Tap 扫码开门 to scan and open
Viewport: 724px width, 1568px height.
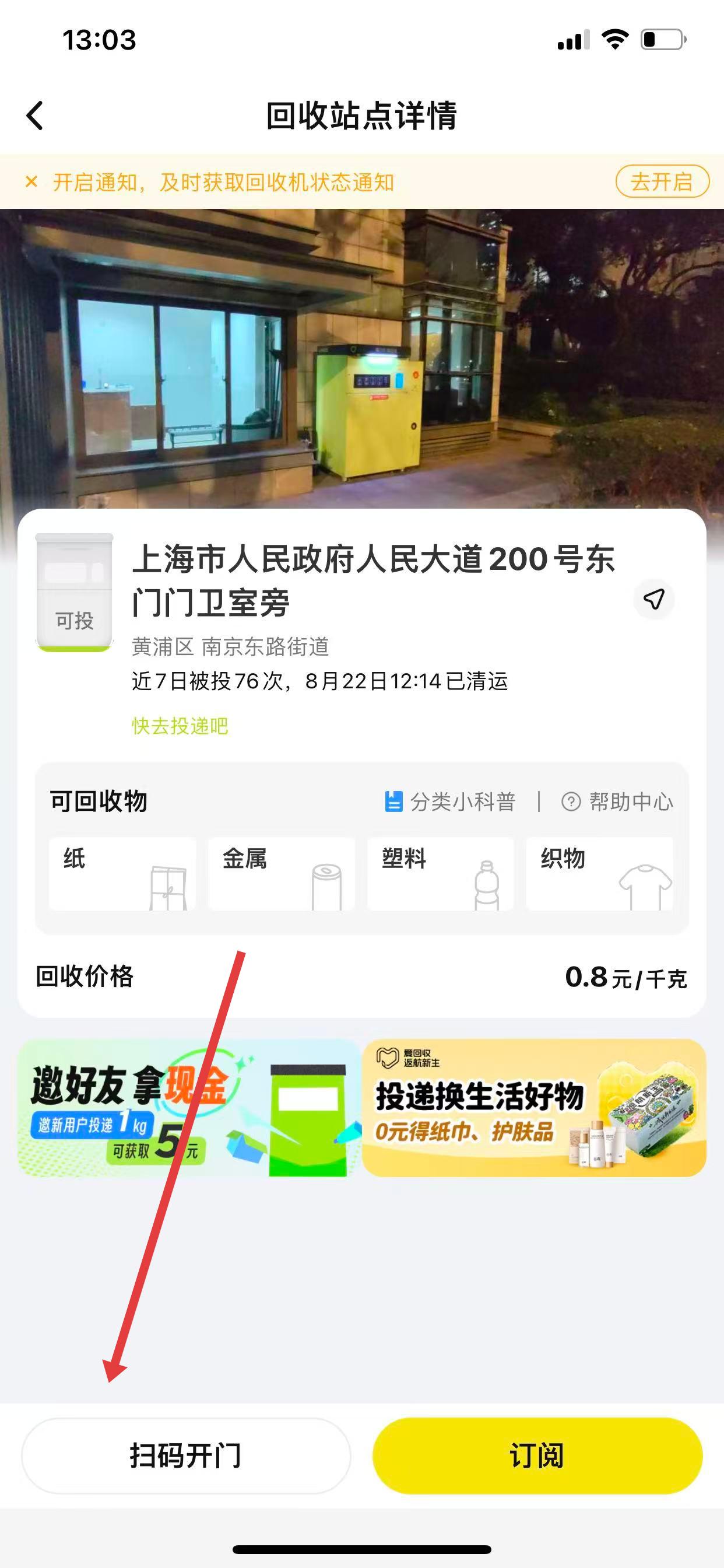(x=185, y=1455)
